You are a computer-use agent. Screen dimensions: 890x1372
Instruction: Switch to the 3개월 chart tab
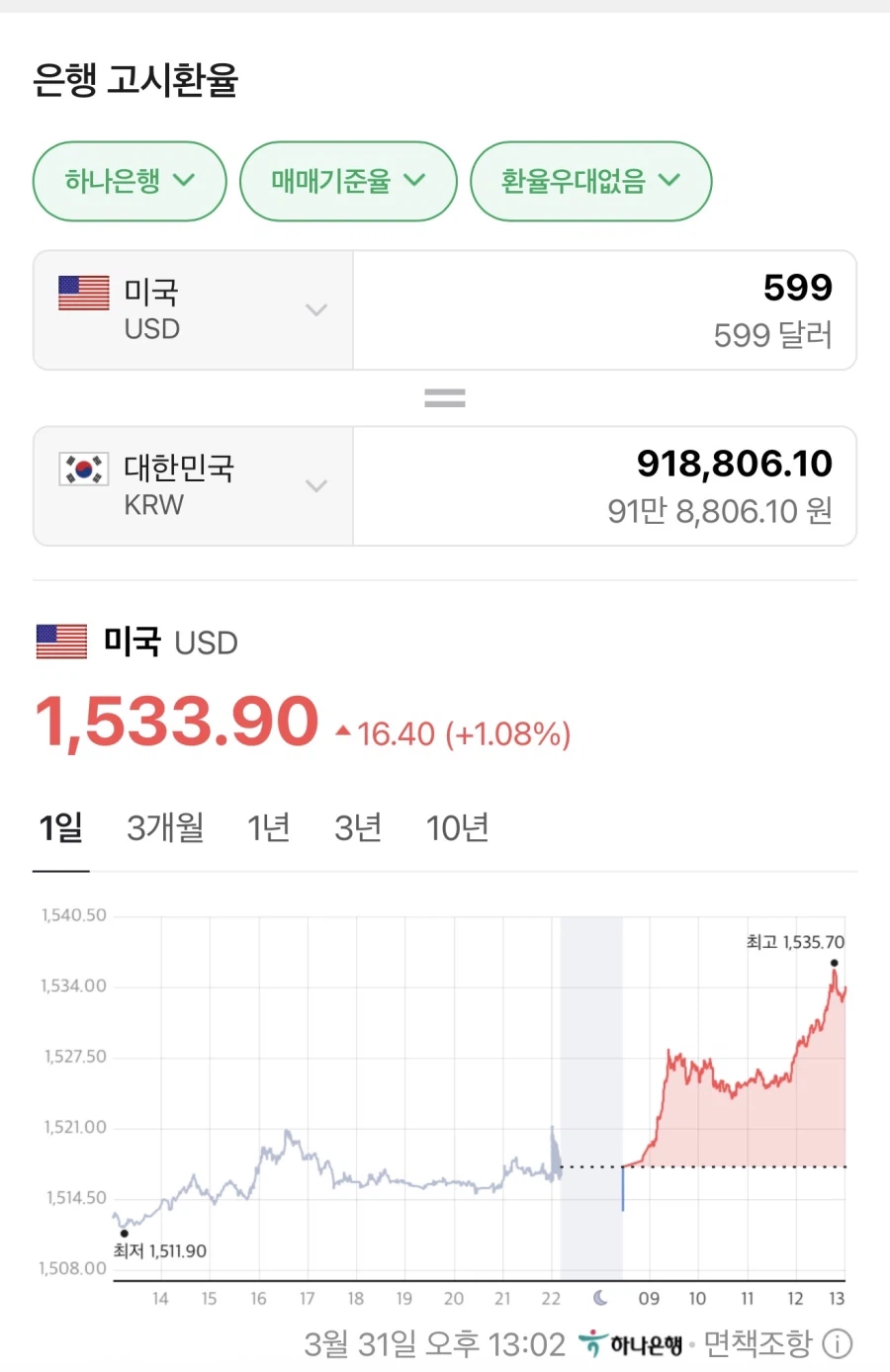(164, 828)
